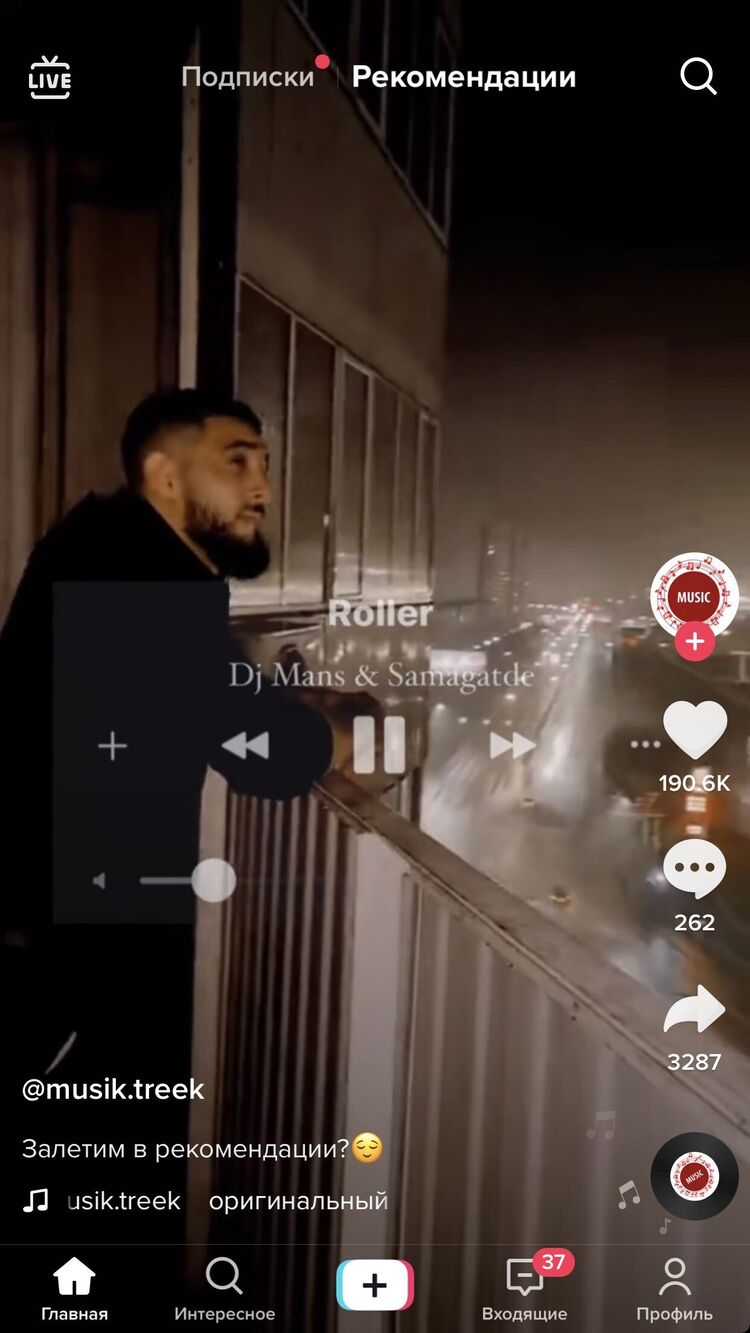Open the Входящие inbox tab

coord(524,1290)
